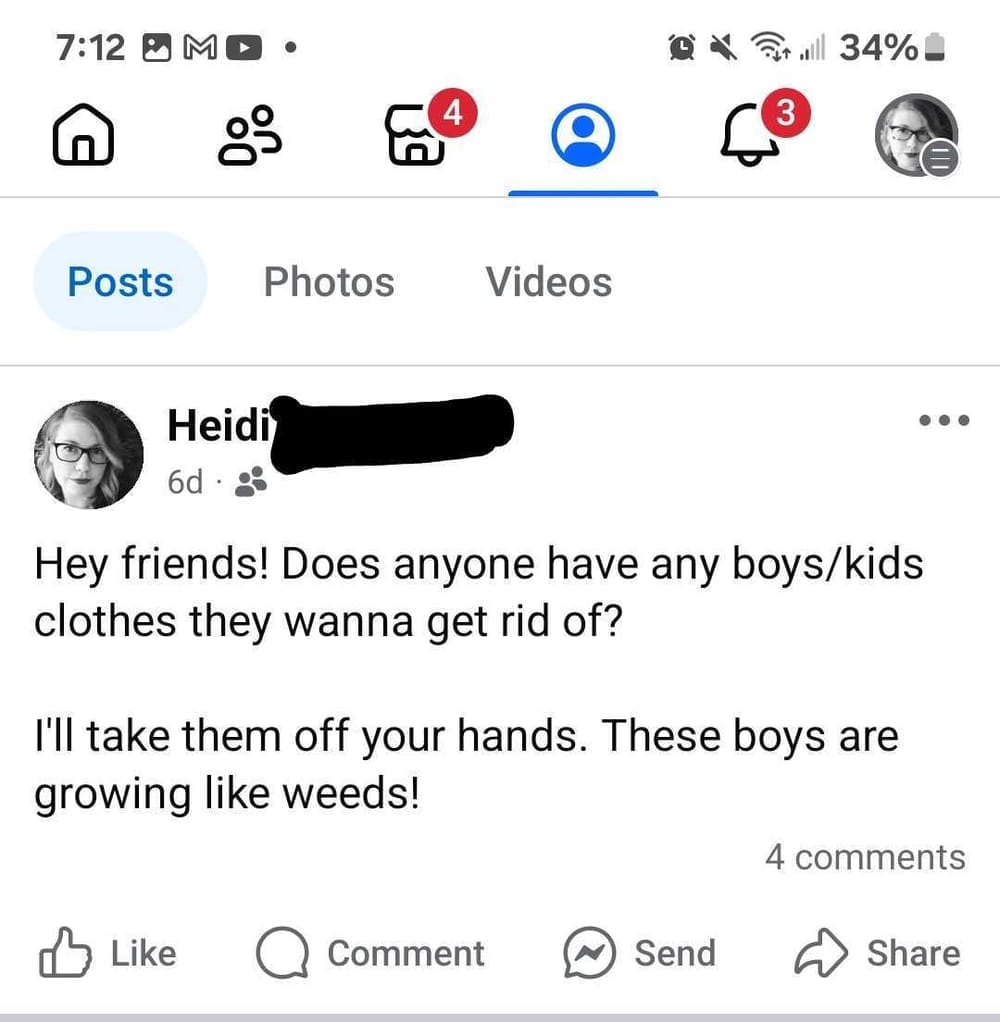The height and width of the screenshot is (1022, 1000).
Task: Open the Friends tab
Action: (x=250, y=135)
